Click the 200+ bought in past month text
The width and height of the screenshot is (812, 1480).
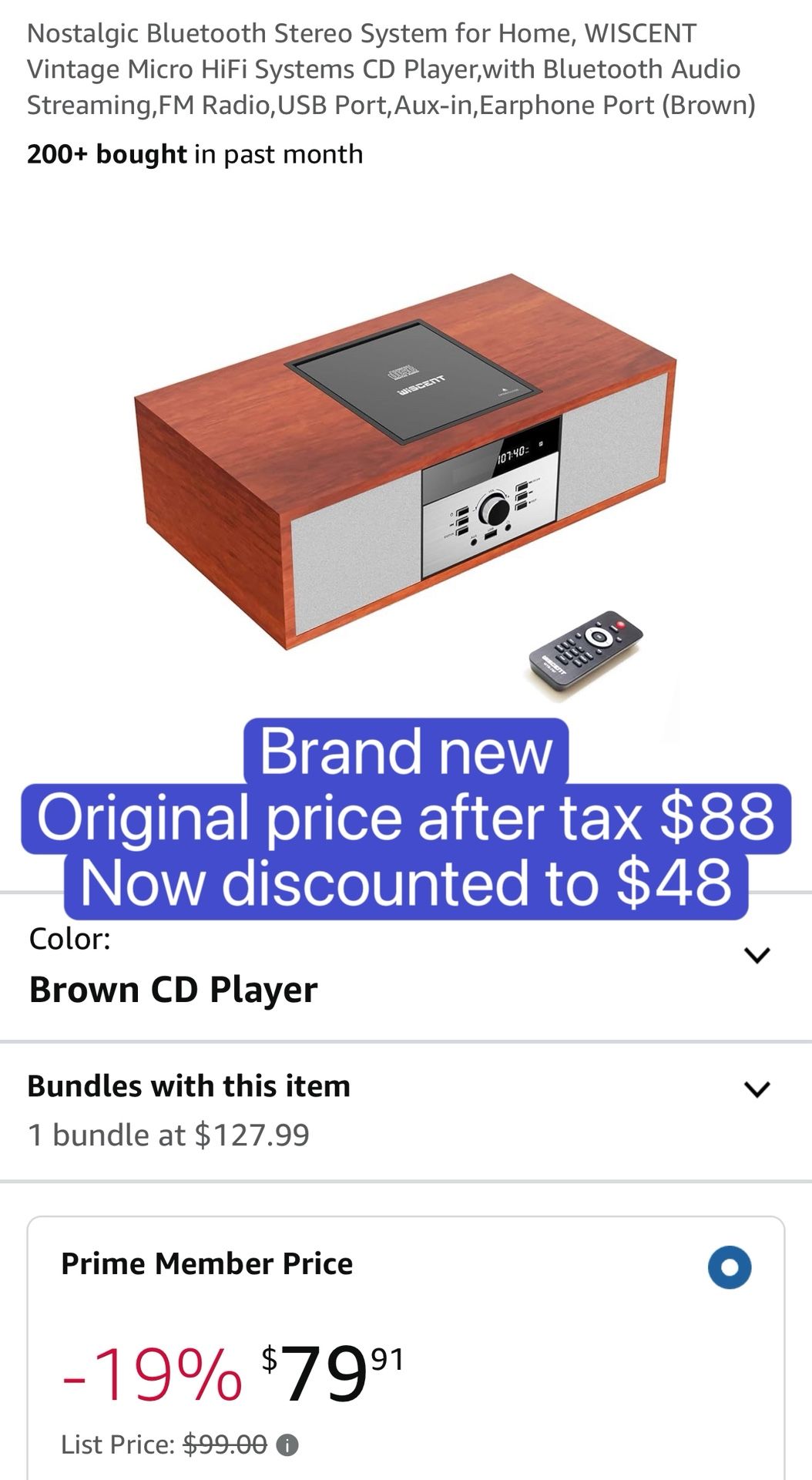coord(194,154)
